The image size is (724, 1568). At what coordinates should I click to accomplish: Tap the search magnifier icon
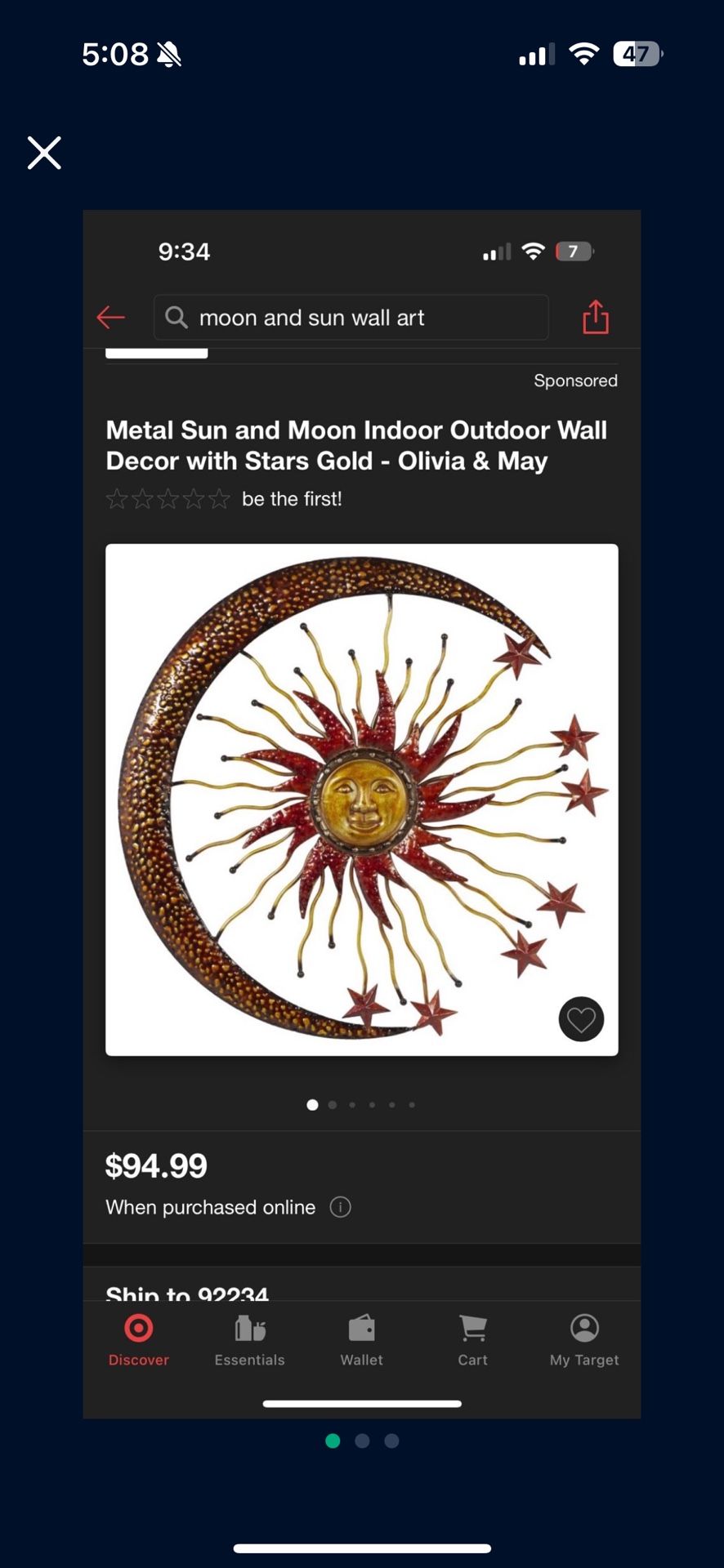pos(177,318)
